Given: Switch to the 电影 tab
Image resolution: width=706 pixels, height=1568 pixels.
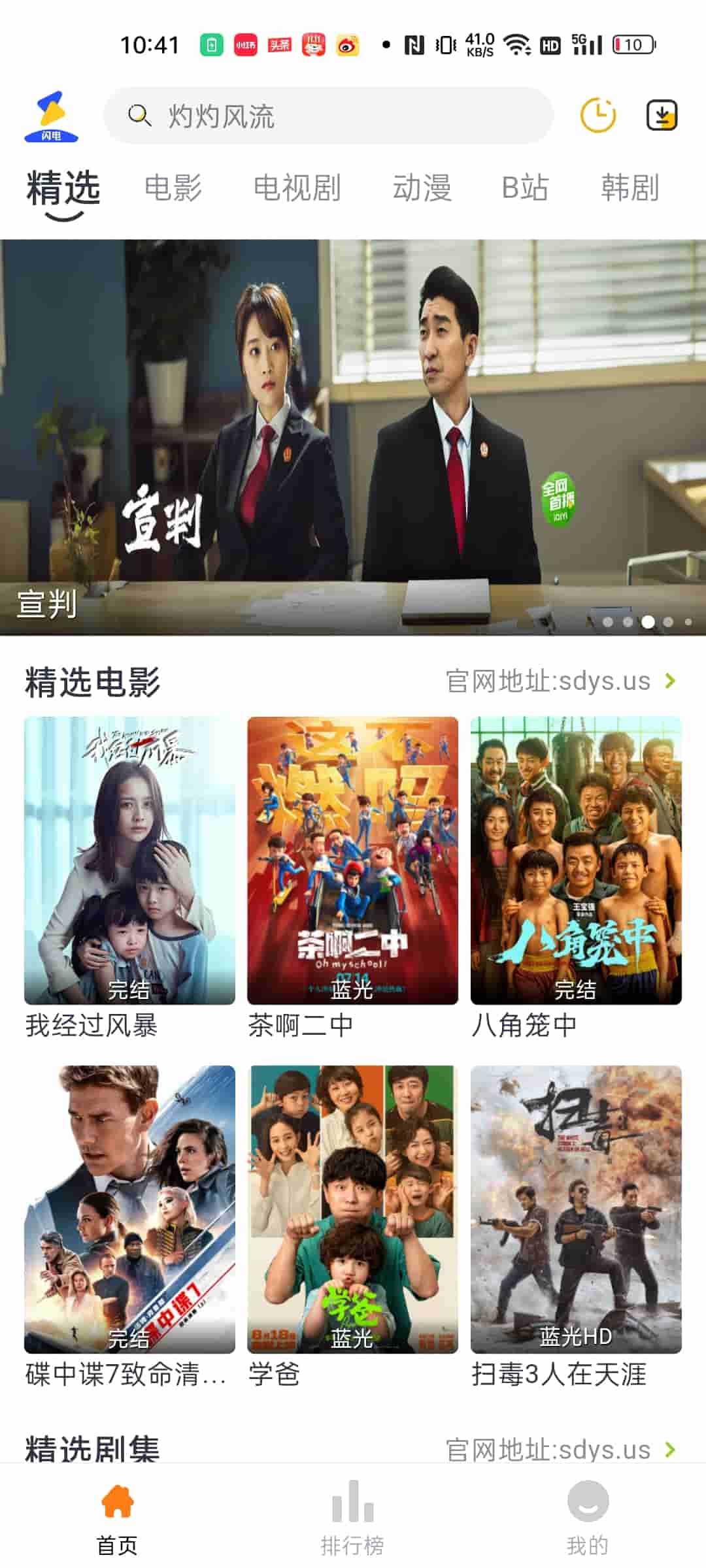Looking at the screenshot, I should click(x=173, y=188).
